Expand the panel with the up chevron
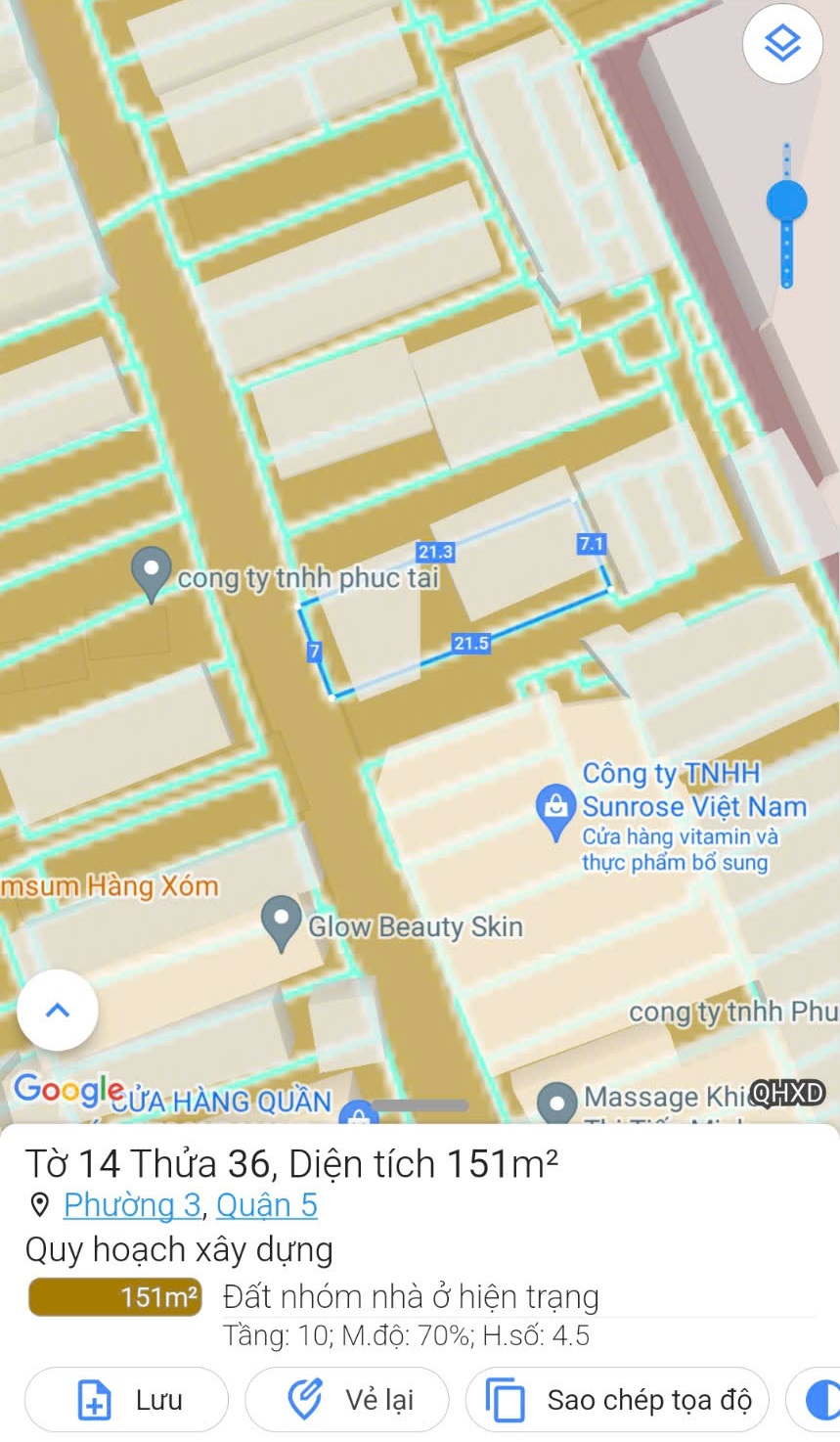The height and width of the screenshot is (1442, 840). click(58, 1010)
